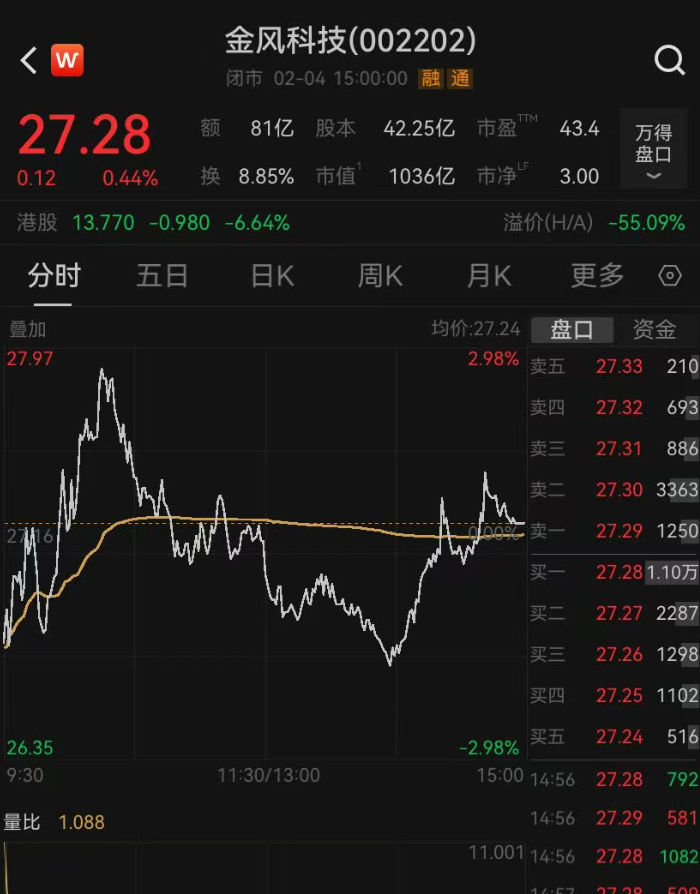Image resolution: width=700 pixels, height=894 pixels.
Task: Open the search icon
Action: click(x=669, y=61)
